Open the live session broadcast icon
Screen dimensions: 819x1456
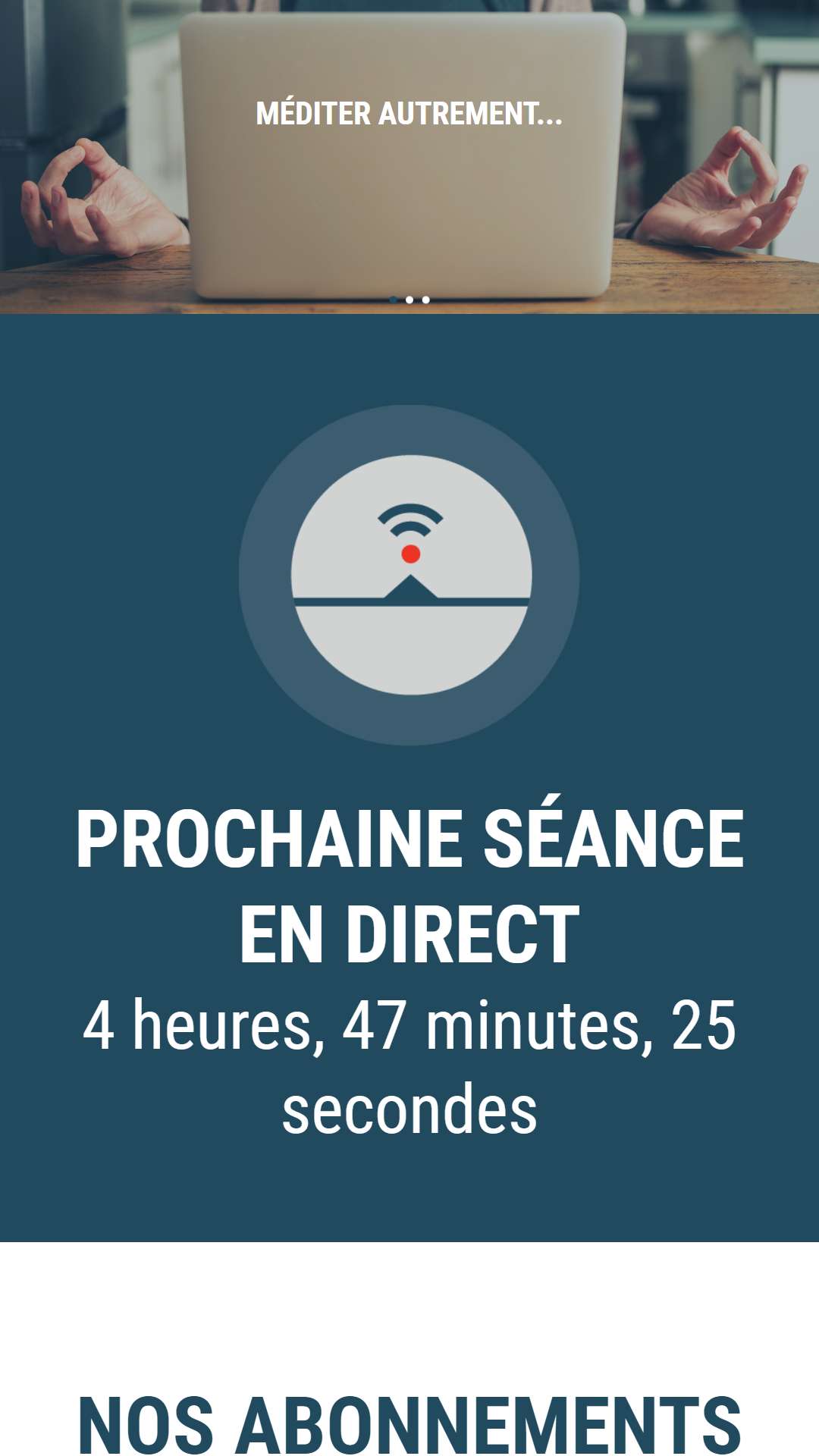click(409, 575)
